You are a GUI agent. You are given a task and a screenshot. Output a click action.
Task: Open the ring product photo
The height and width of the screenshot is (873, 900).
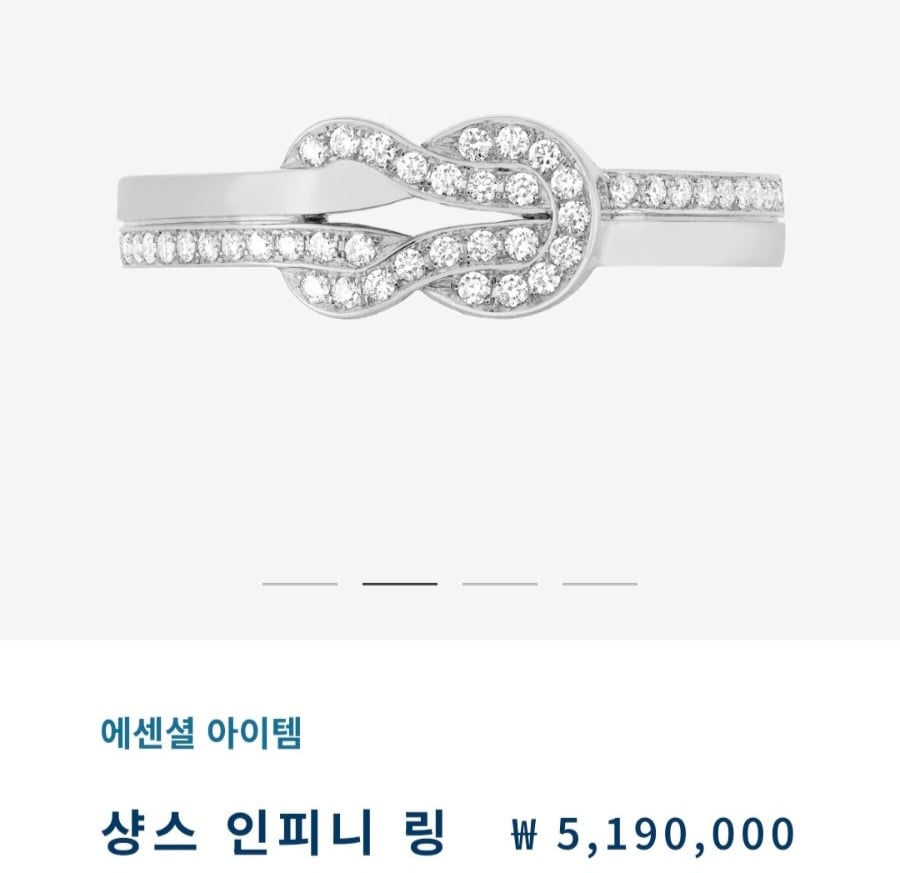click(x=450, y=218)
